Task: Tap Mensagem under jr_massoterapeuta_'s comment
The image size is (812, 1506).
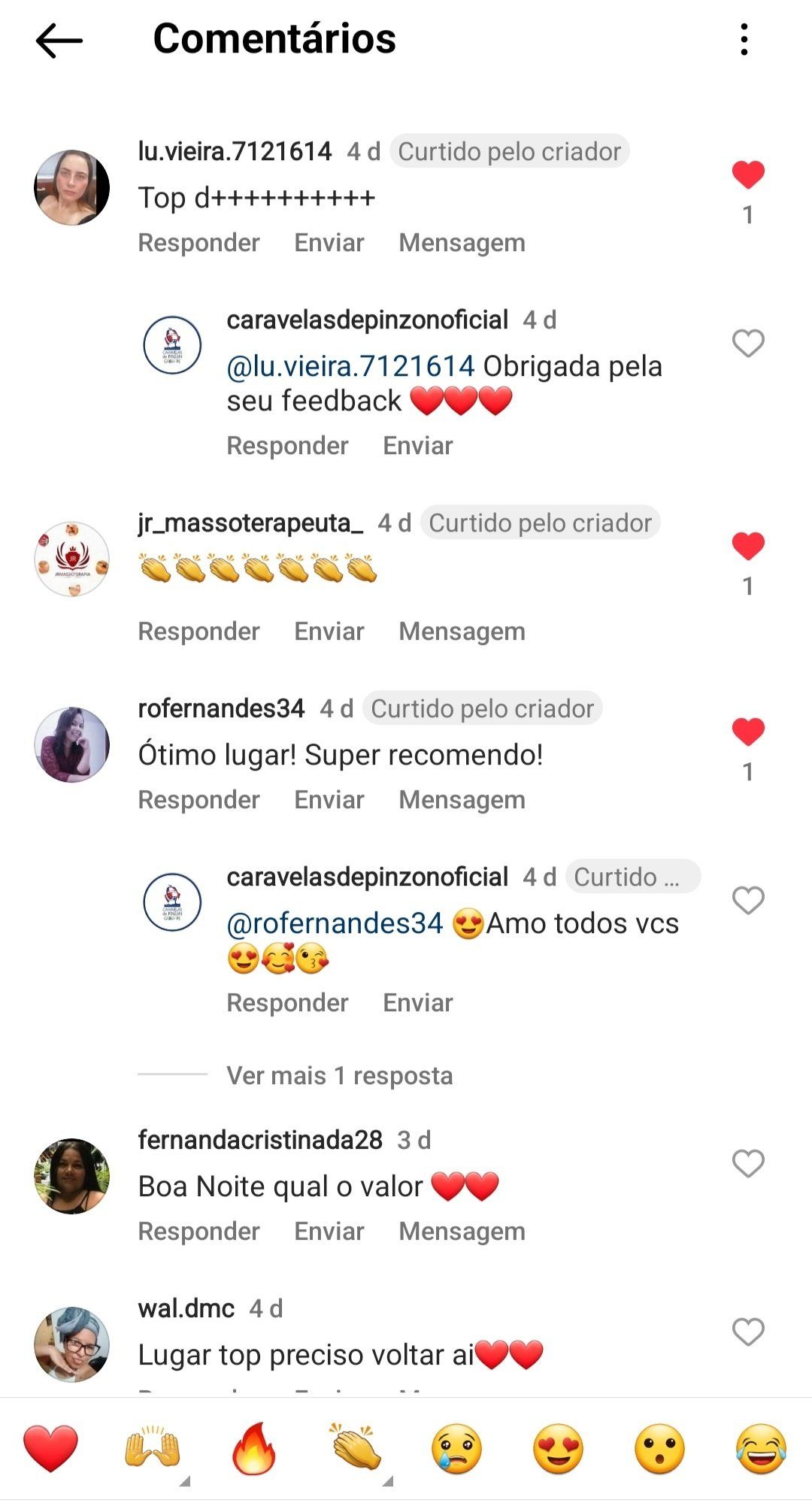Action: coord(462,632)
